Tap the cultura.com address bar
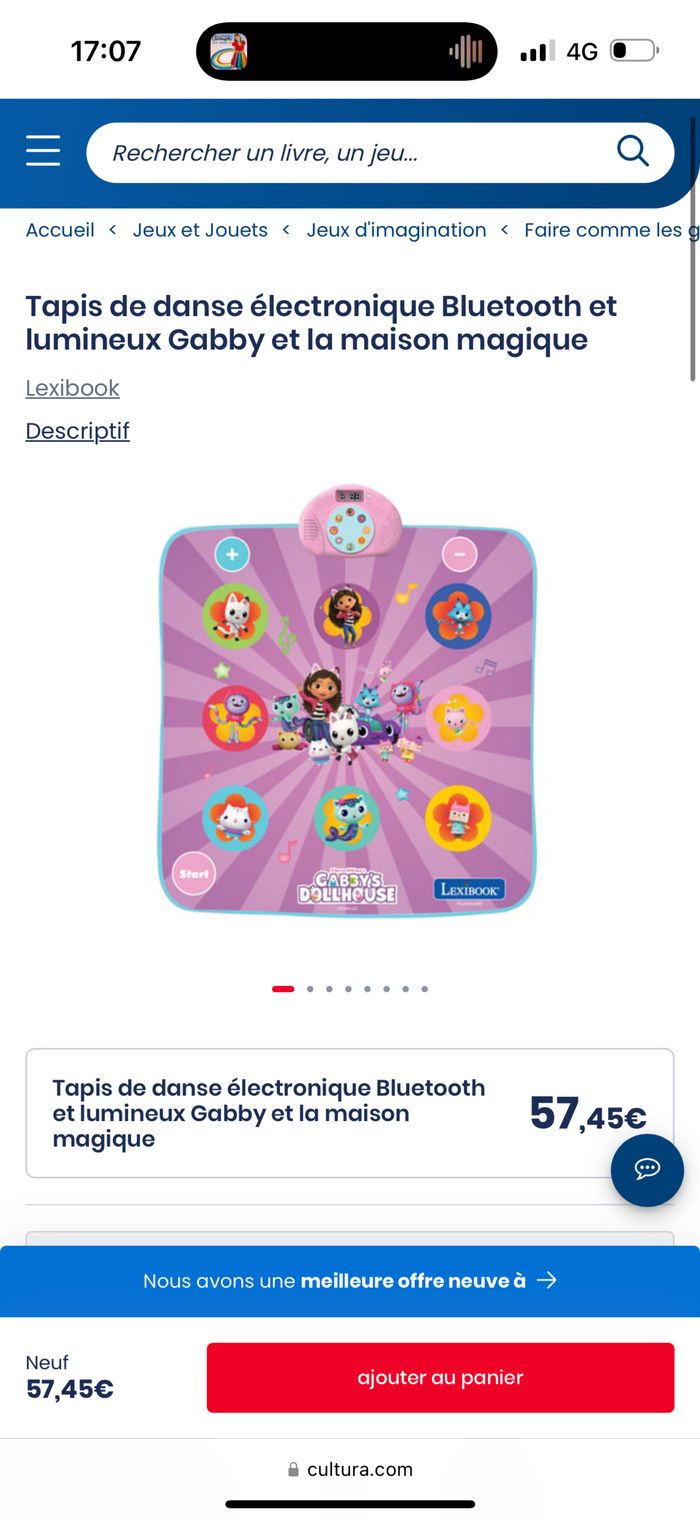The width and height of the screenshot is (700, 1521). click(350, 1469)
